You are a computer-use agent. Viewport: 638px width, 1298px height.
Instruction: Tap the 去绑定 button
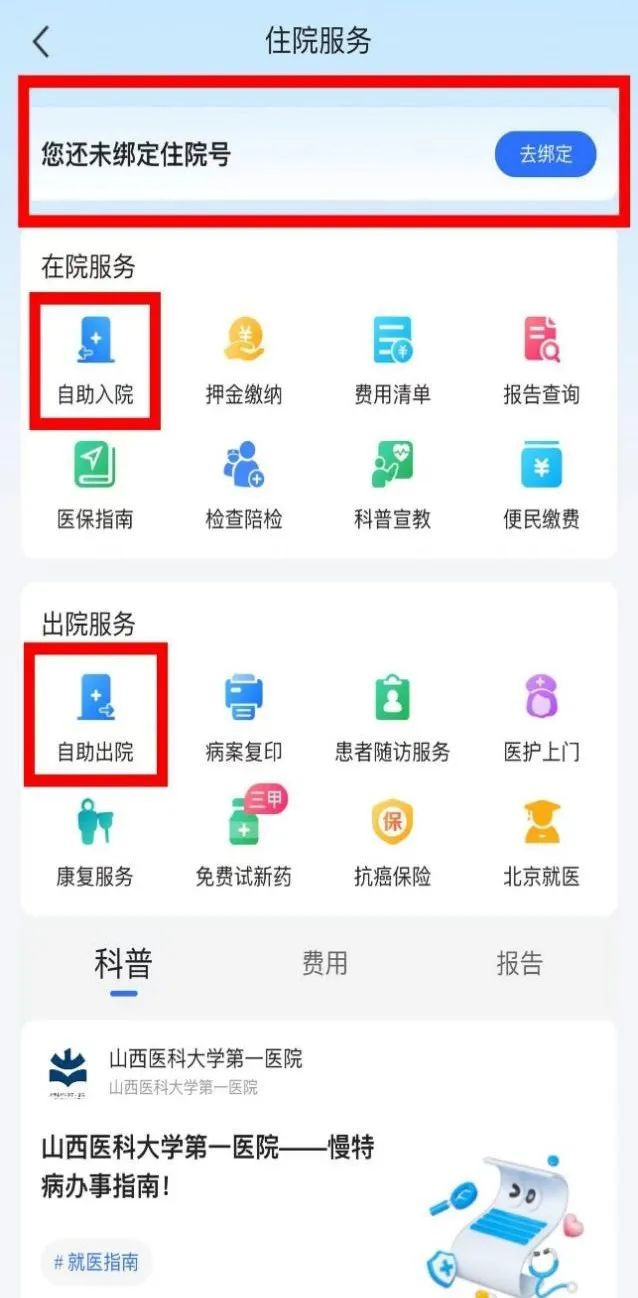coord(545,155)
